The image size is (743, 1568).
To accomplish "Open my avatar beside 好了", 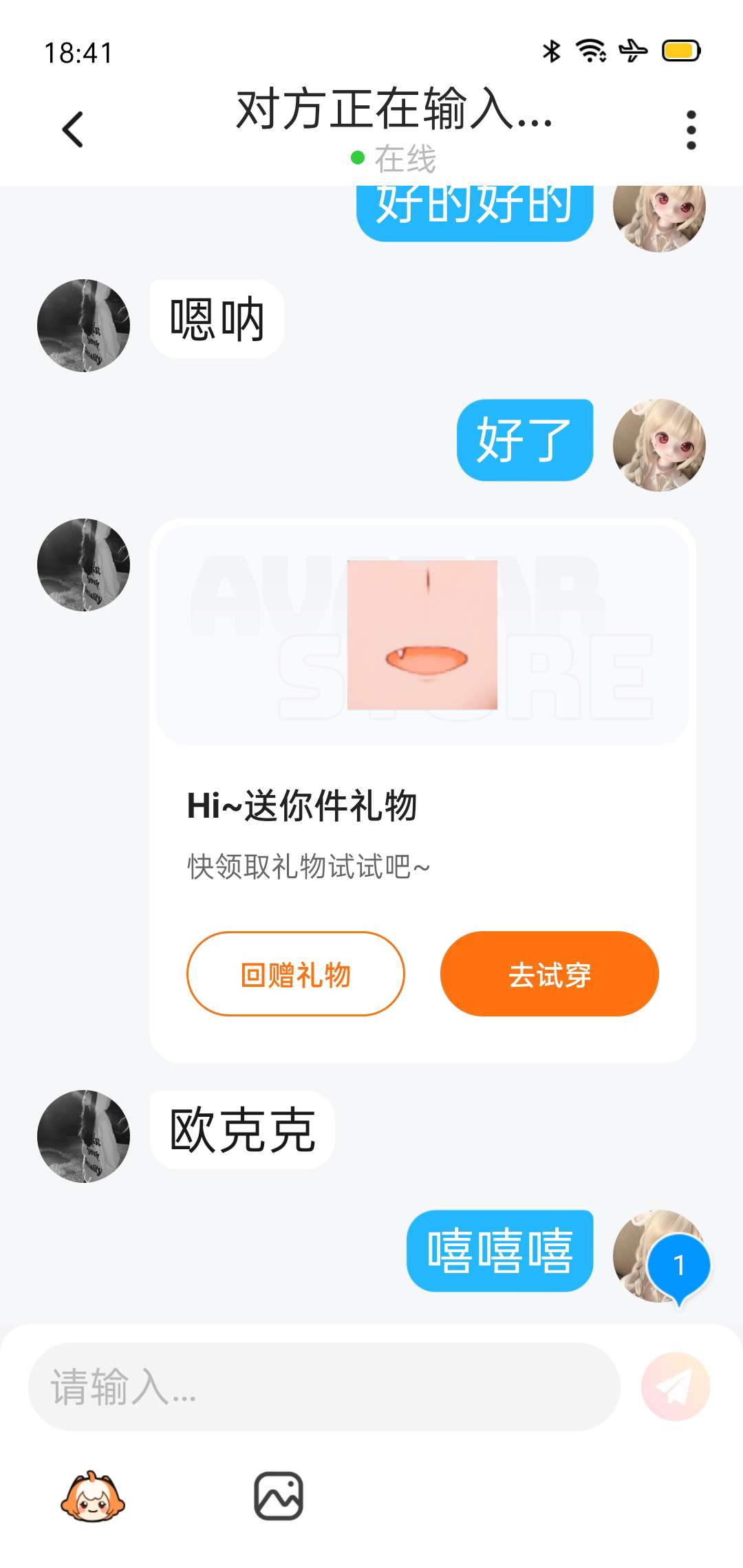I will tap(659, 445).
